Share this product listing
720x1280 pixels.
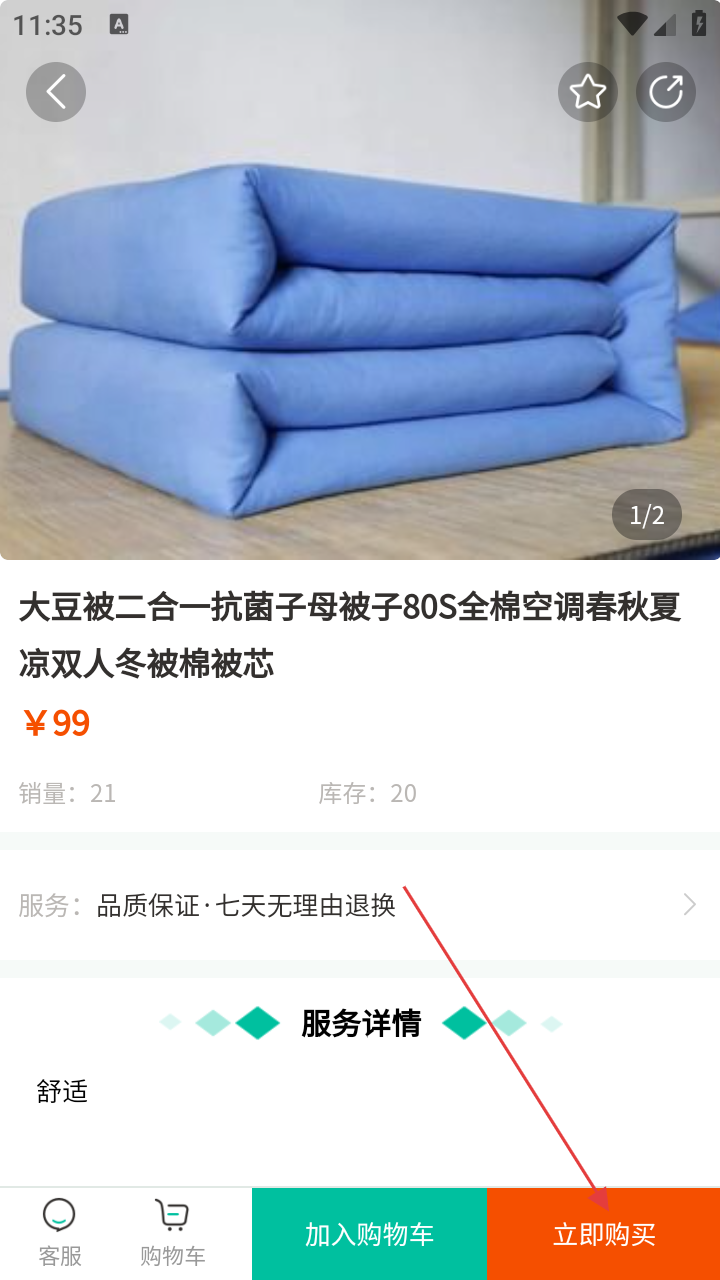tap(665, 92)
